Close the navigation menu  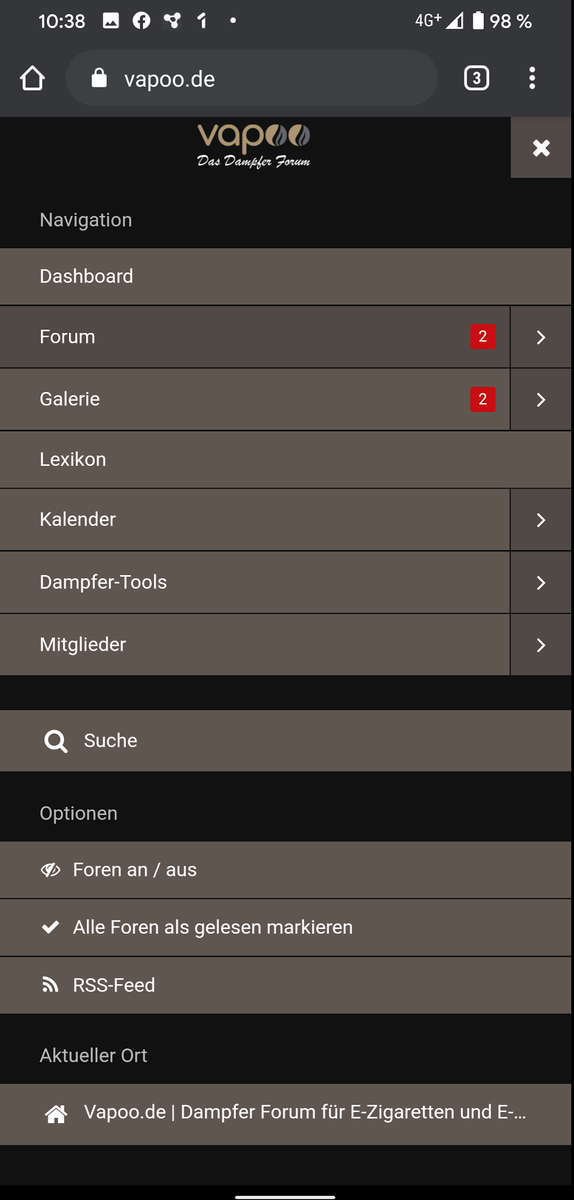[541, 148]
